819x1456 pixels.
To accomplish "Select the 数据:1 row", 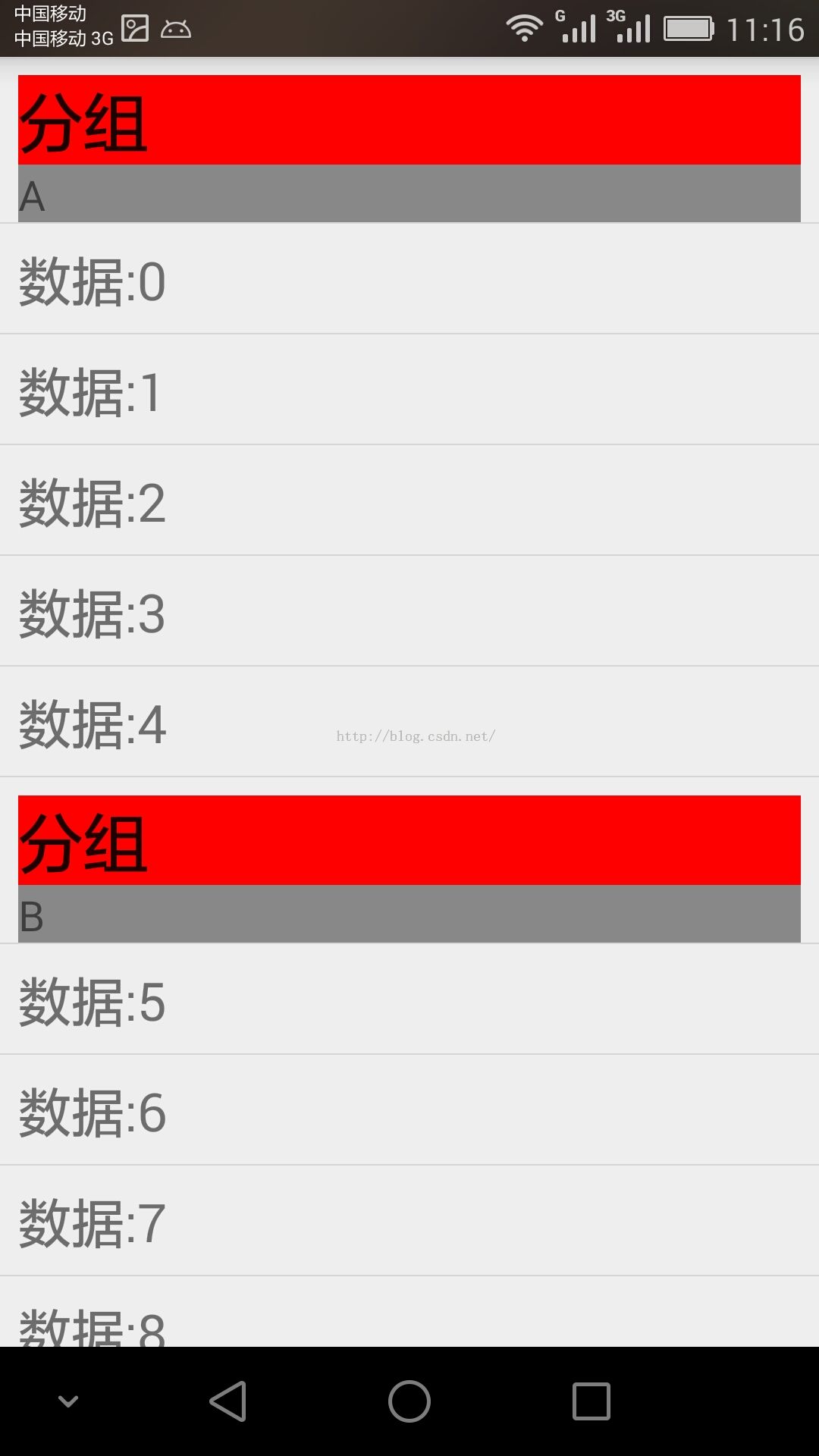I will coord(409,390).
